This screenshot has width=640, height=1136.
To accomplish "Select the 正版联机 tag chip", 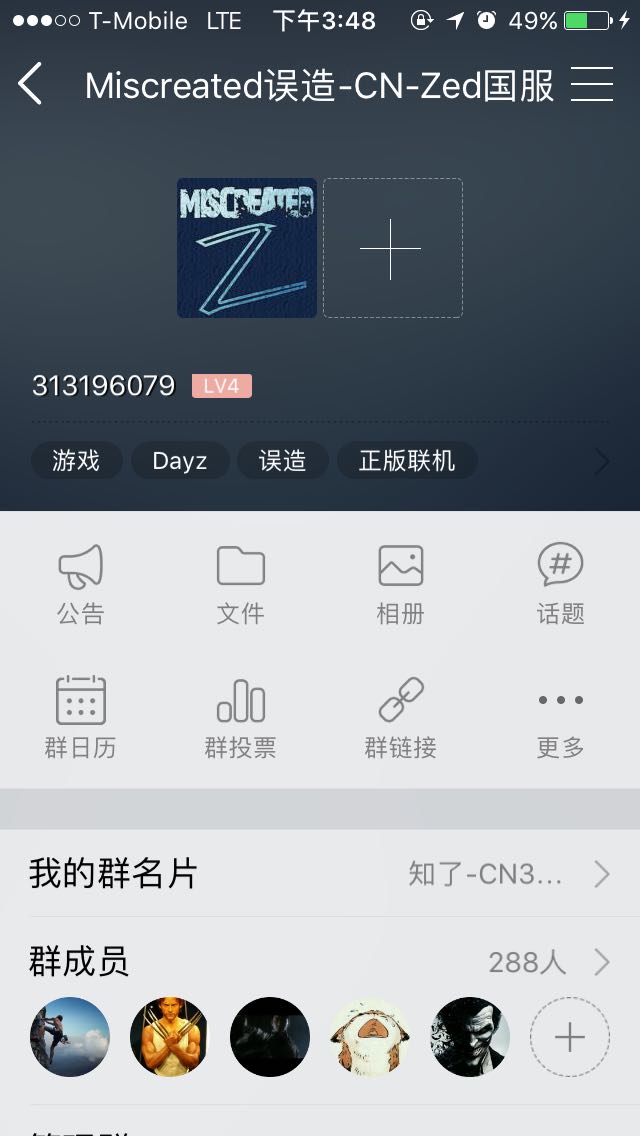I will pyautogui.click(x=406, y=461).
